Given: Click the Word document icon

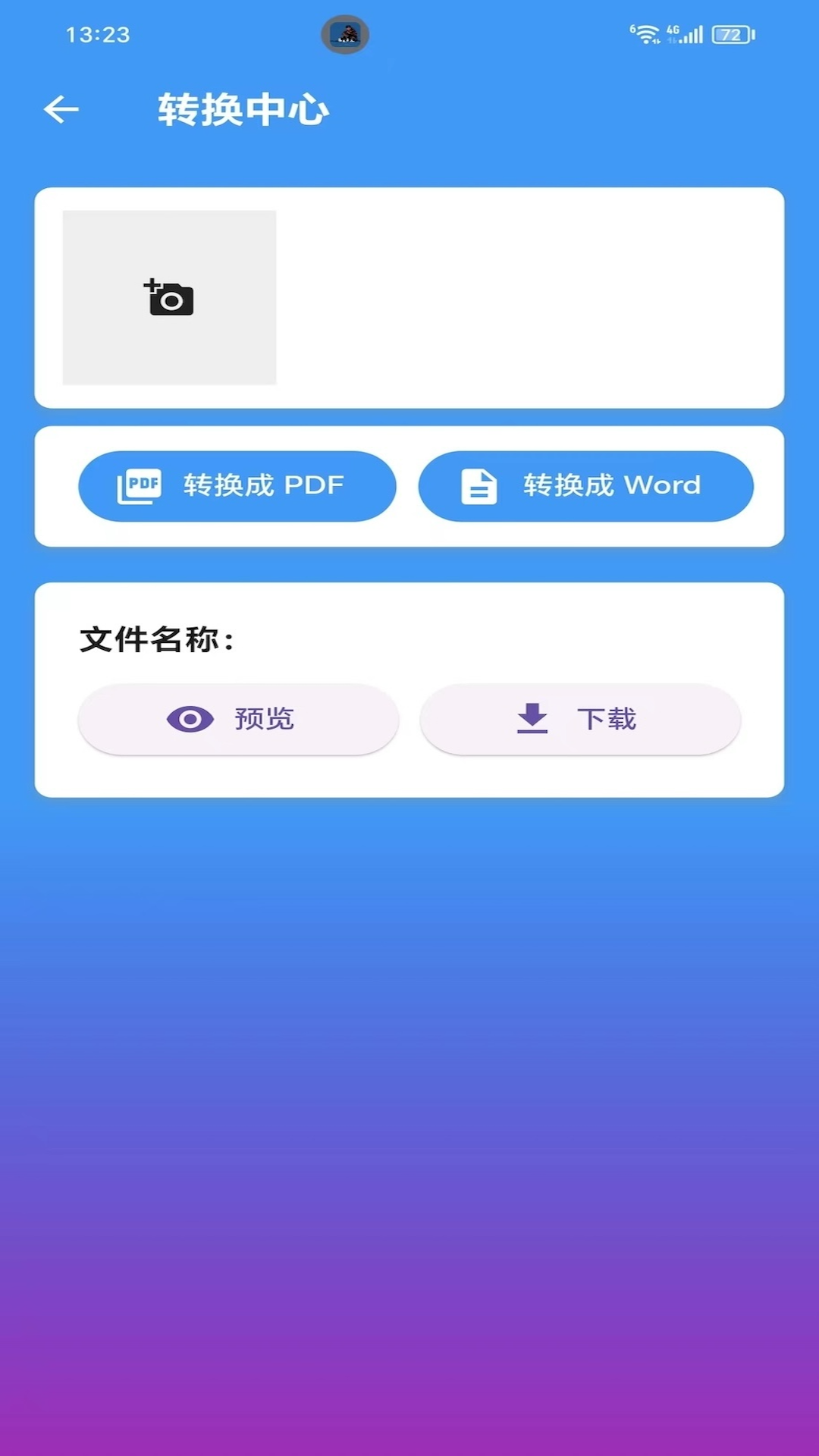Looking at the screenshot, I should (x=478, y=486).
